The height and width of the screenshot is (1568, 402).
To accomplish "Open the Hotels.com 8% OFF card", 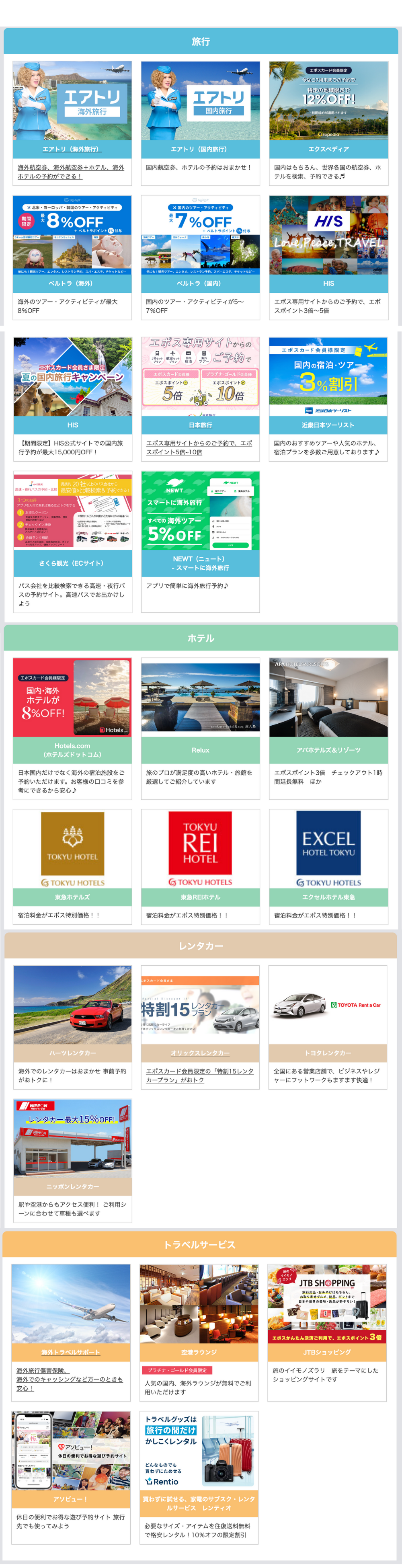I will pos(72,727).
